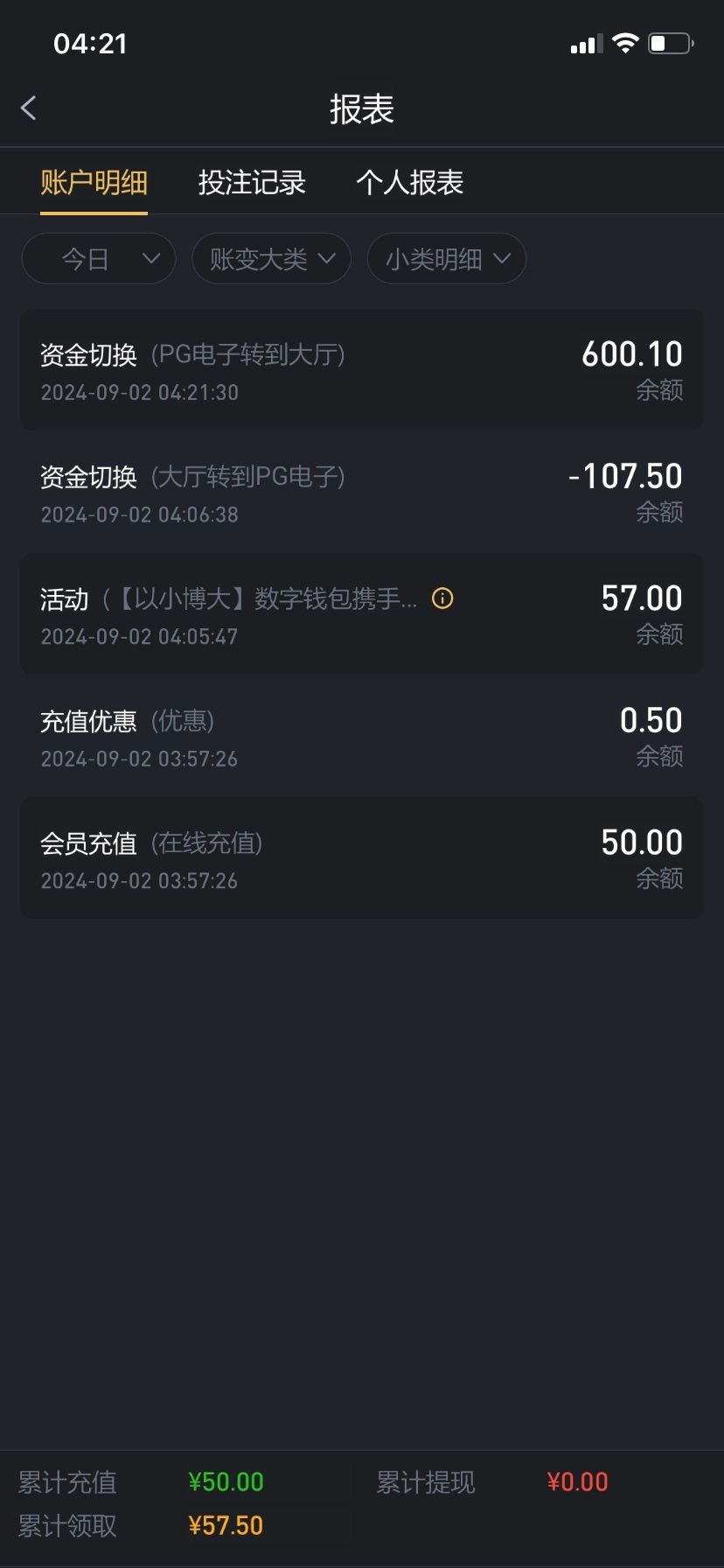The width and height of the screenshot is (724, 1568).
Task: Open the 今日 date filter dropdown
Action: pos(99,259)
